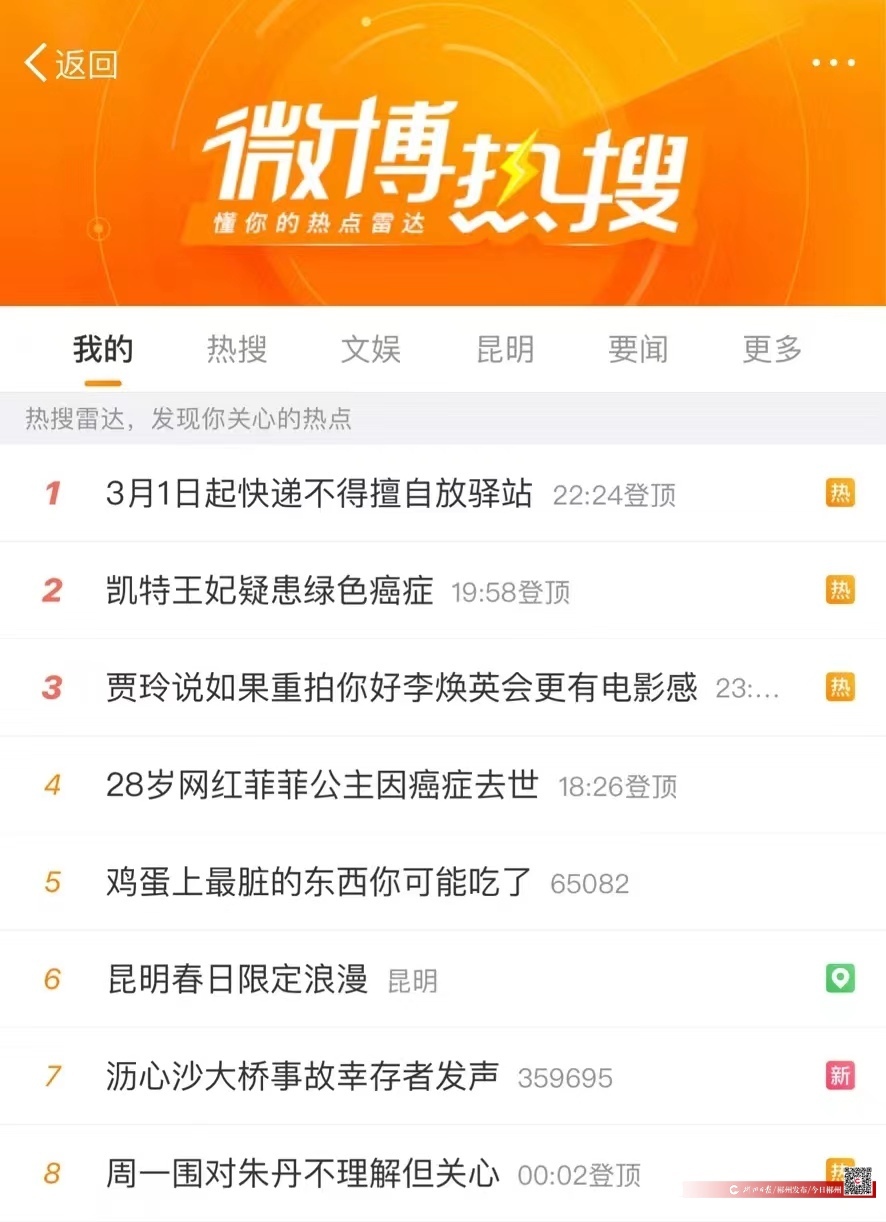Switch to the 热搜 tab

(x=237, y=349)
